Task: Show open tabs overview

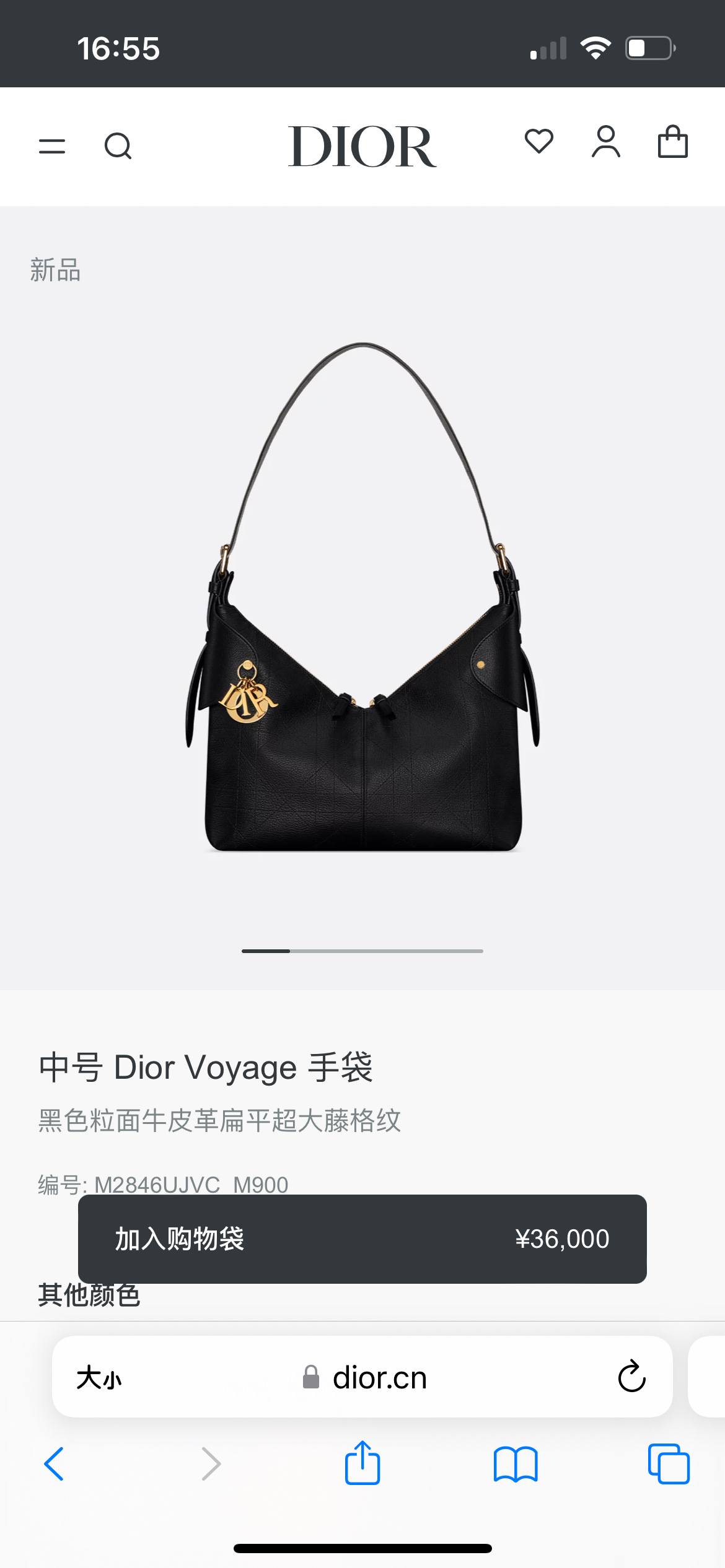Action: pyautogui.click(x=669, y=1464)
